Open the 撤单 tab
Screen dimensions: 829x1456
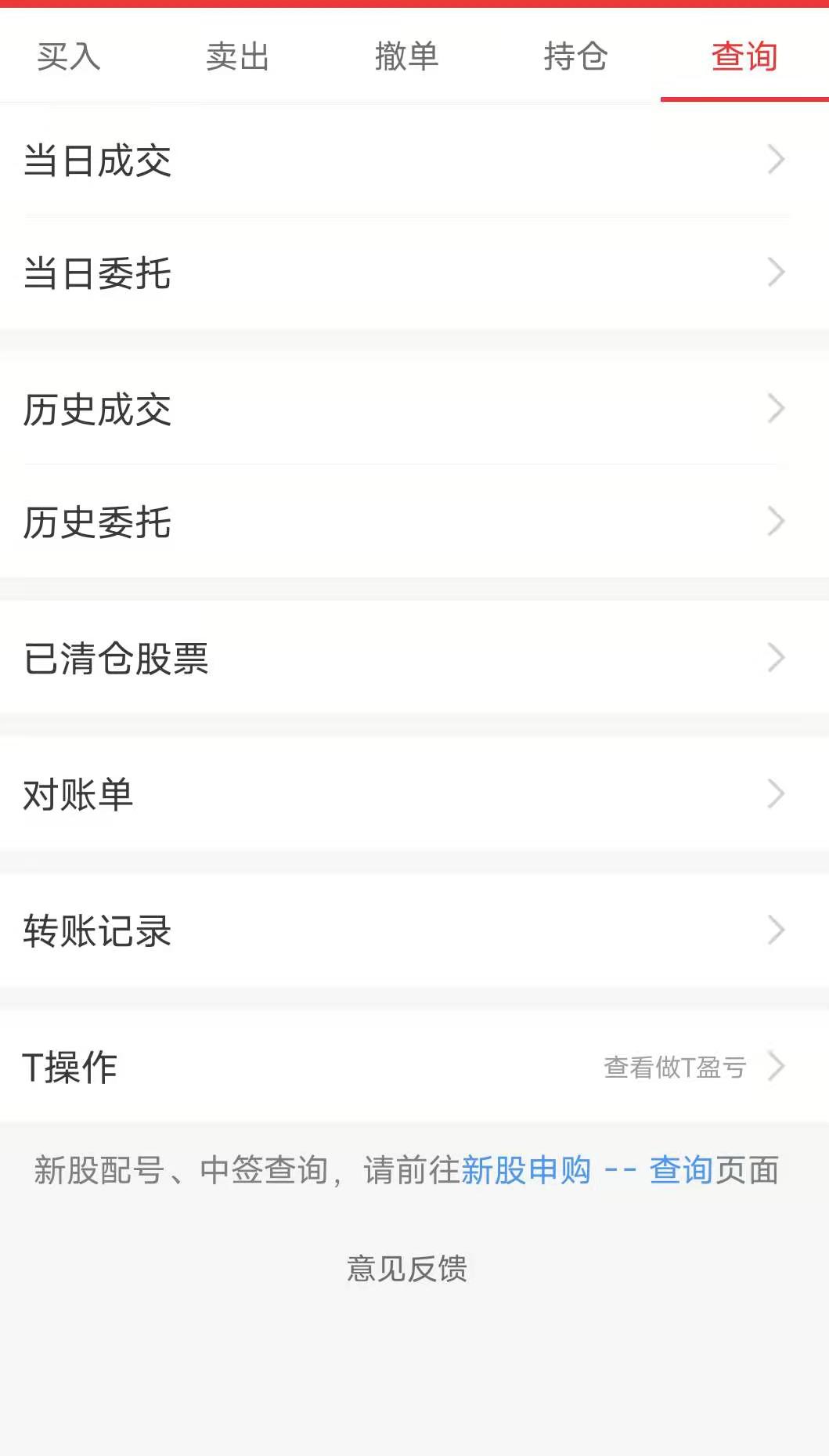(x=406, y=56)
